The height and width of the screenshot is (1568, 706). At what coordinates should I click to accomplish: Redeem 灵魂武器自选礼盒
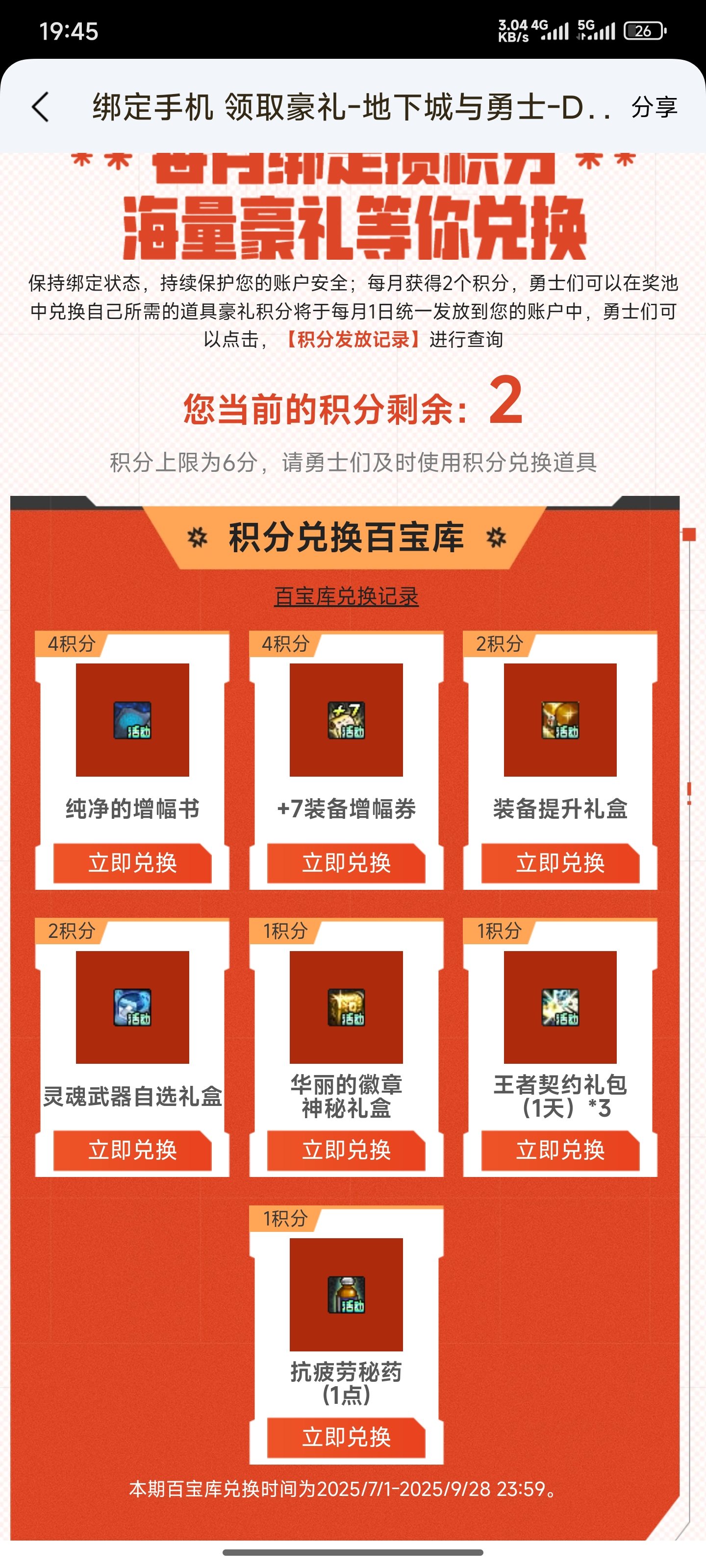[132, 1150]
